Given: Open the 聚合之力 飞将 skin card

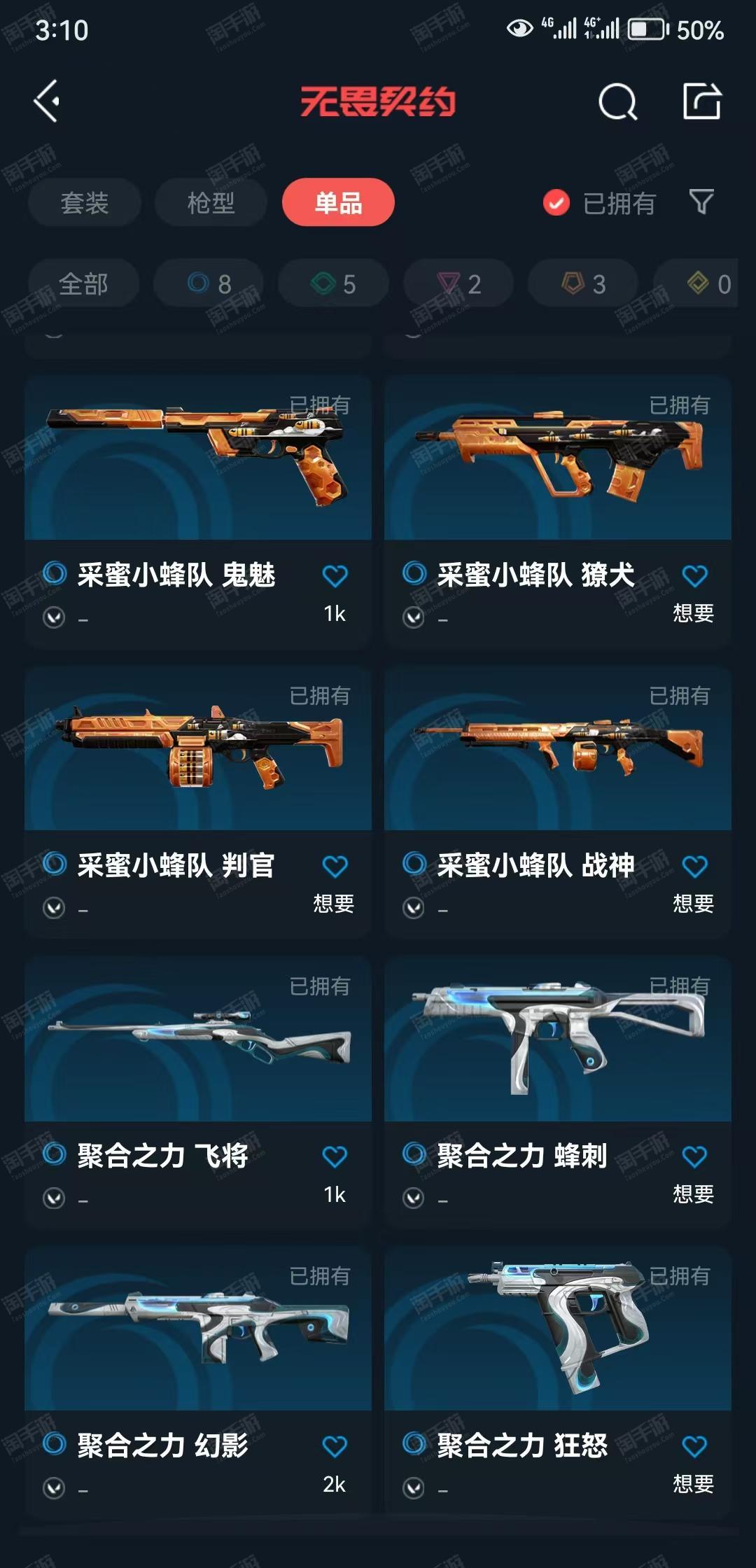Looking at the screenshot, I should coord(198,1092).
